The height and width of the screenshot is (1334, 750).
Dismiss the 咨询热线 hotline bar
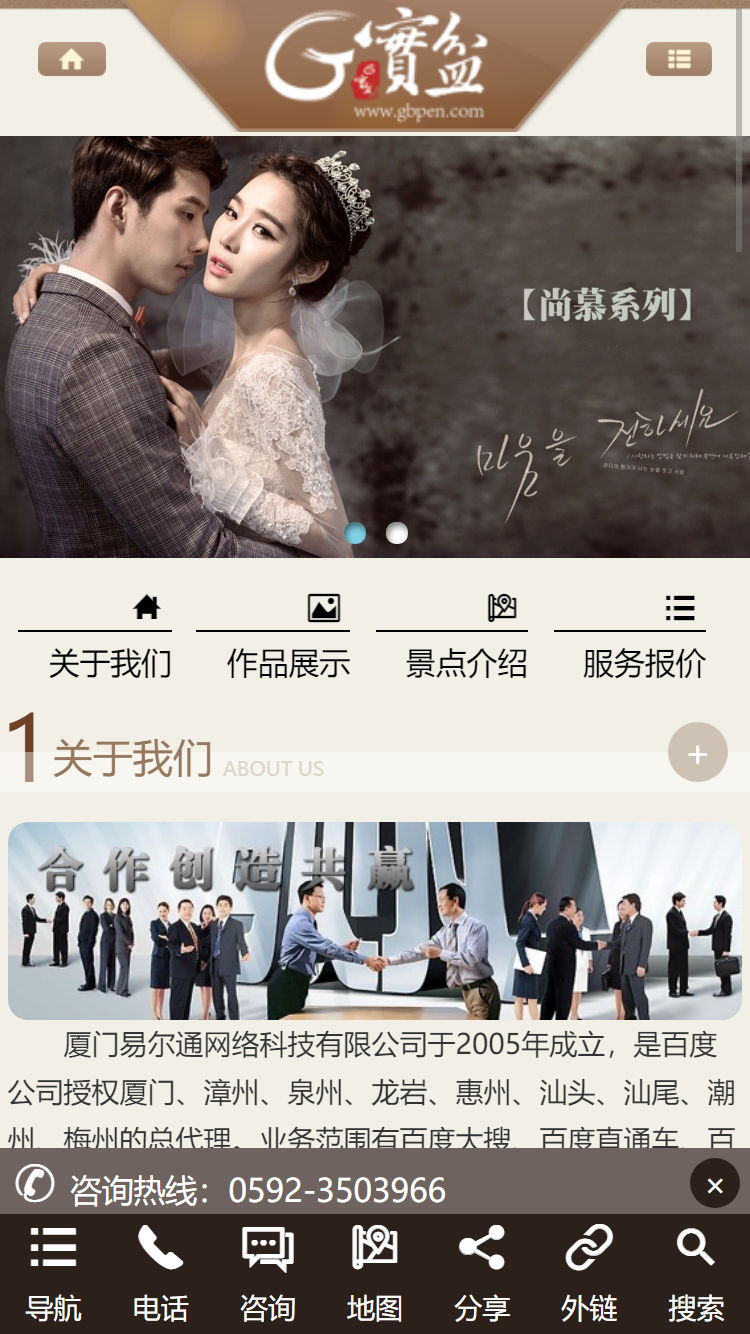pos(714,1185)
